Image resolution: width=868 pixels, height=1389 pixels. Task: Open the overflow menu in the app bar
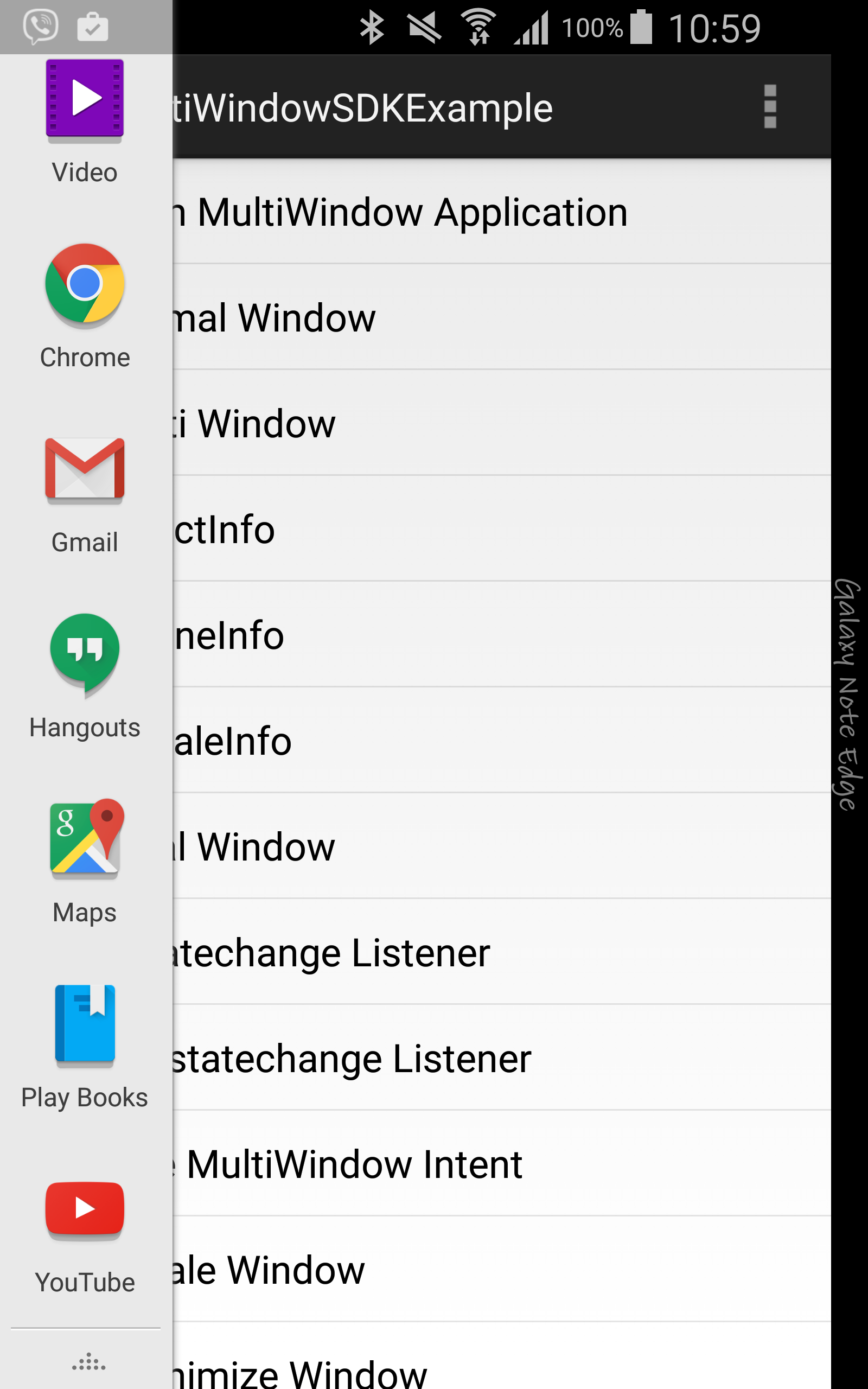(x=770, y=107)
